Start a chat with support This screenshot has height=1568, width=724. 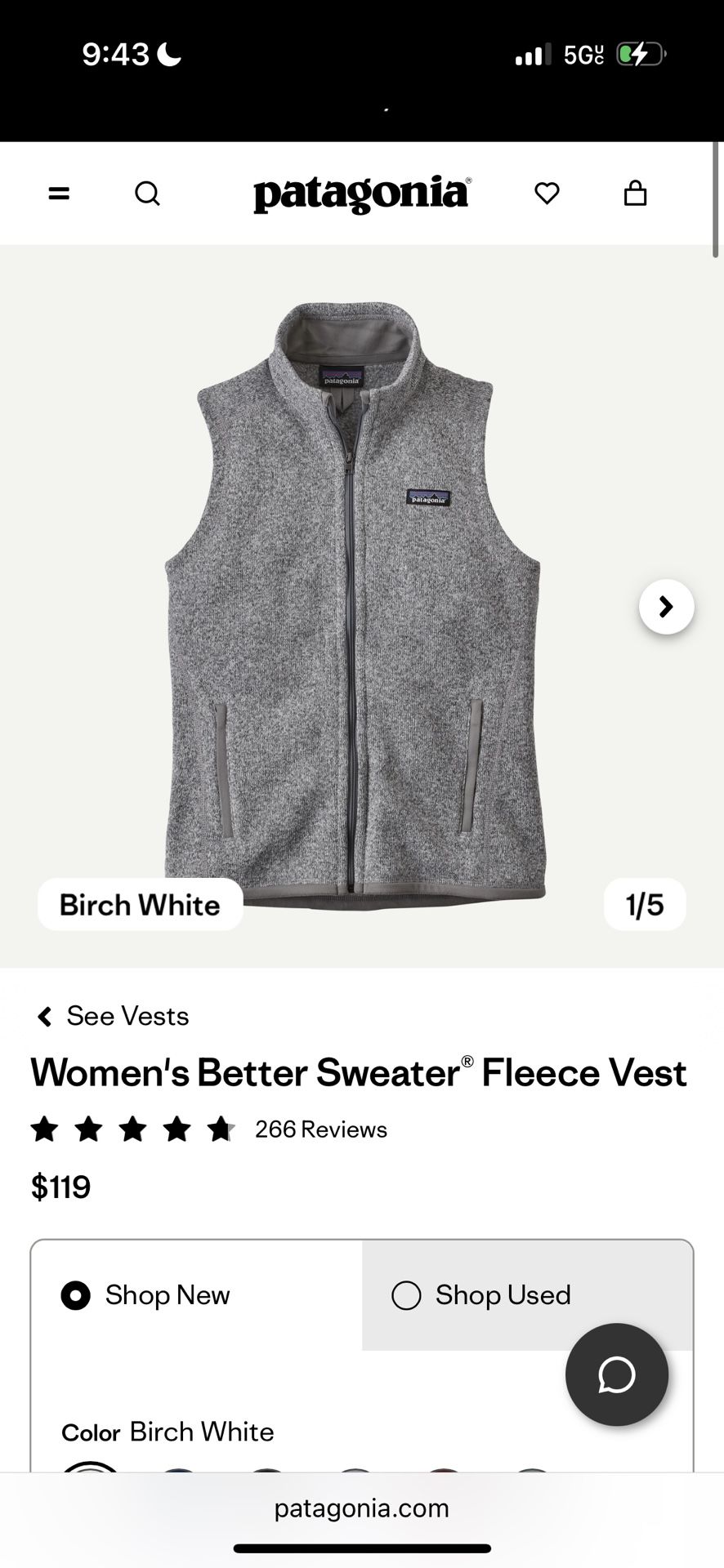[x=617, y=1374]
